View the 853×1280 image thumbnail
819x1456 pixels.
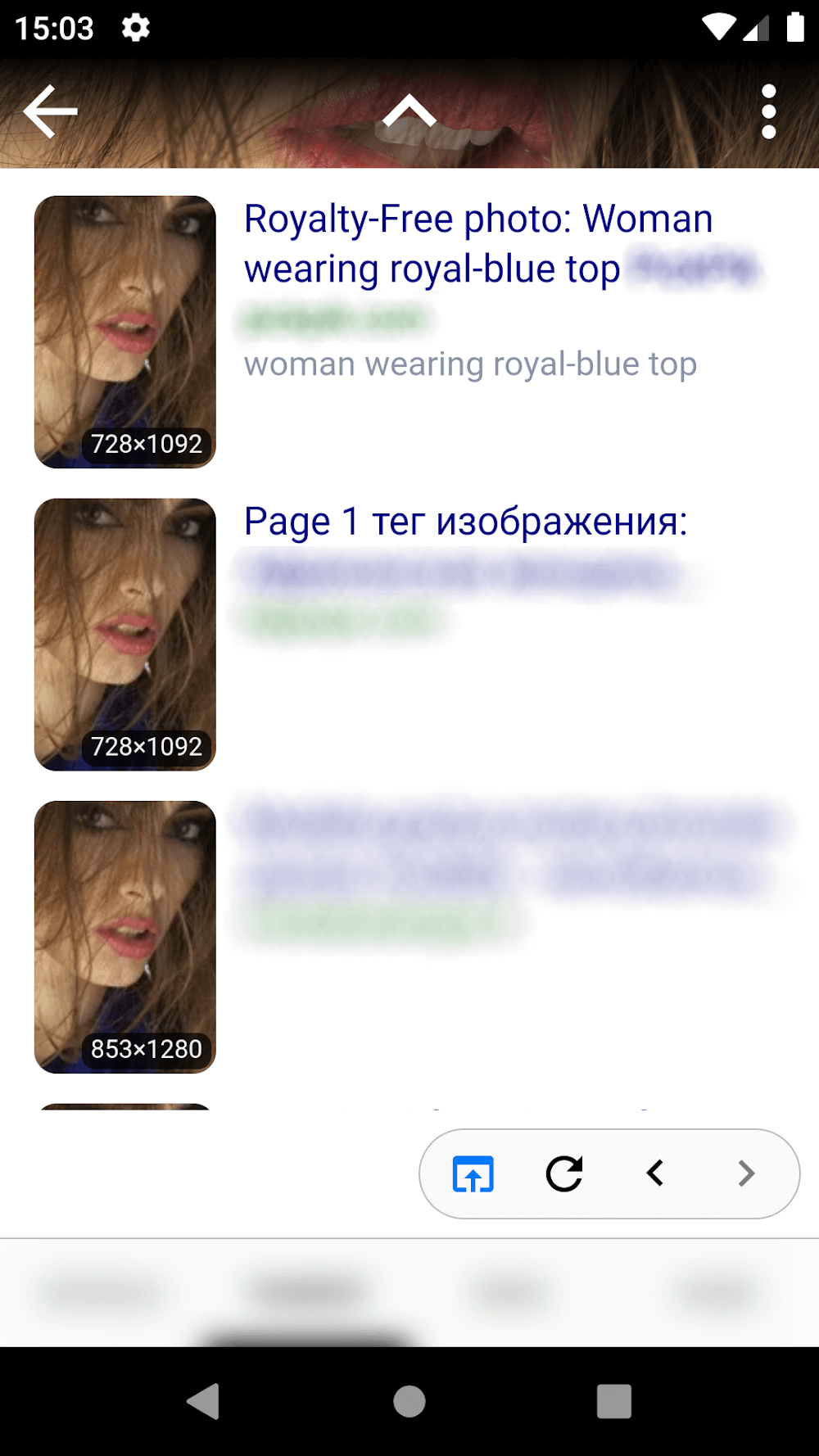pyautogui.click(x=124, y=937)
